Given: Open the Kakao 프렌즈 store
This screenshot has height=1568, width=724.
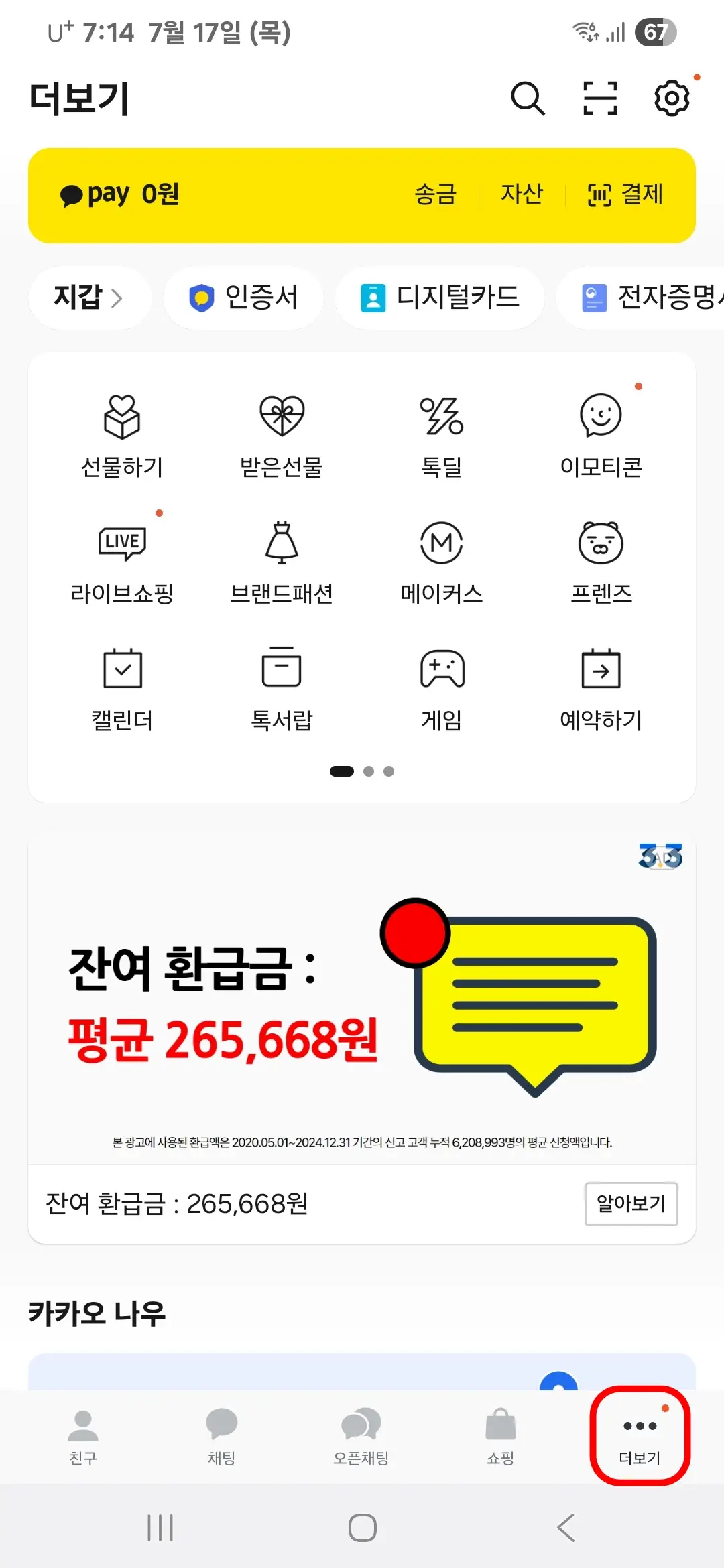Looking at the screenshot, I should coord(601,560).
